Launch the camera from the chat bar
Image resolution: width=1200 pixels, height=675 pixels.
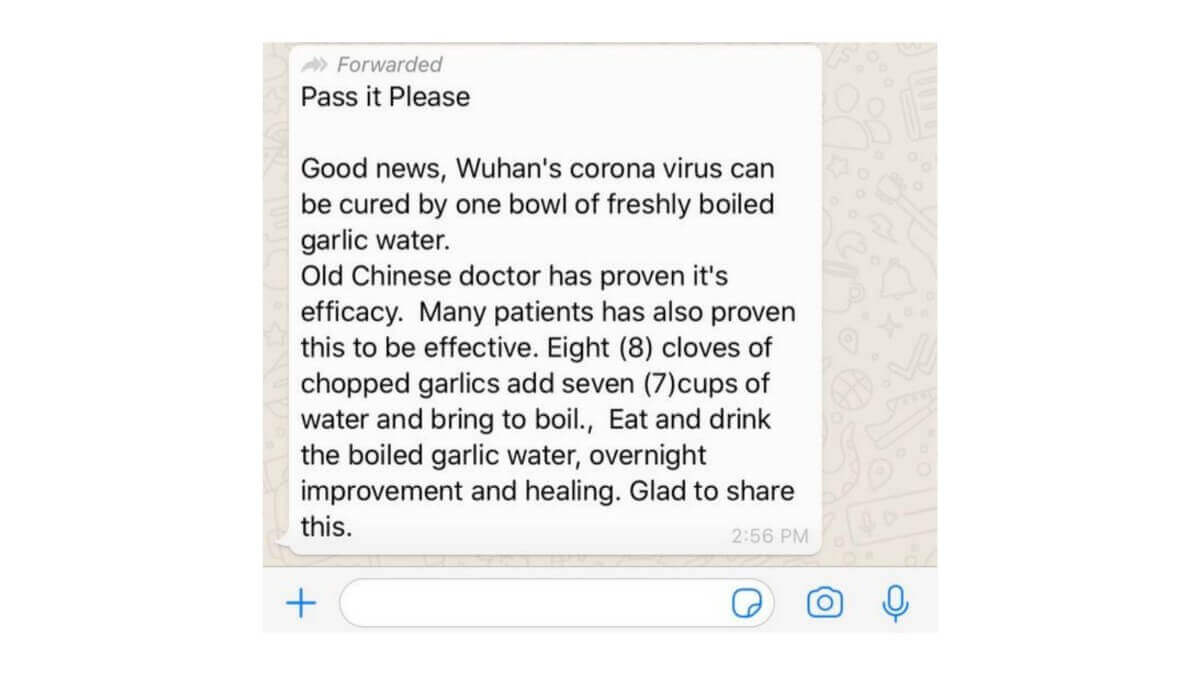[x=825, y=603]
